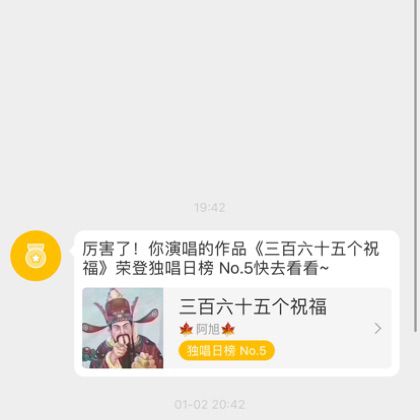The width and height of the screenshot is (420, 420).
Task: Tap the yellow medal avatar icon
Action: point(36,256)
